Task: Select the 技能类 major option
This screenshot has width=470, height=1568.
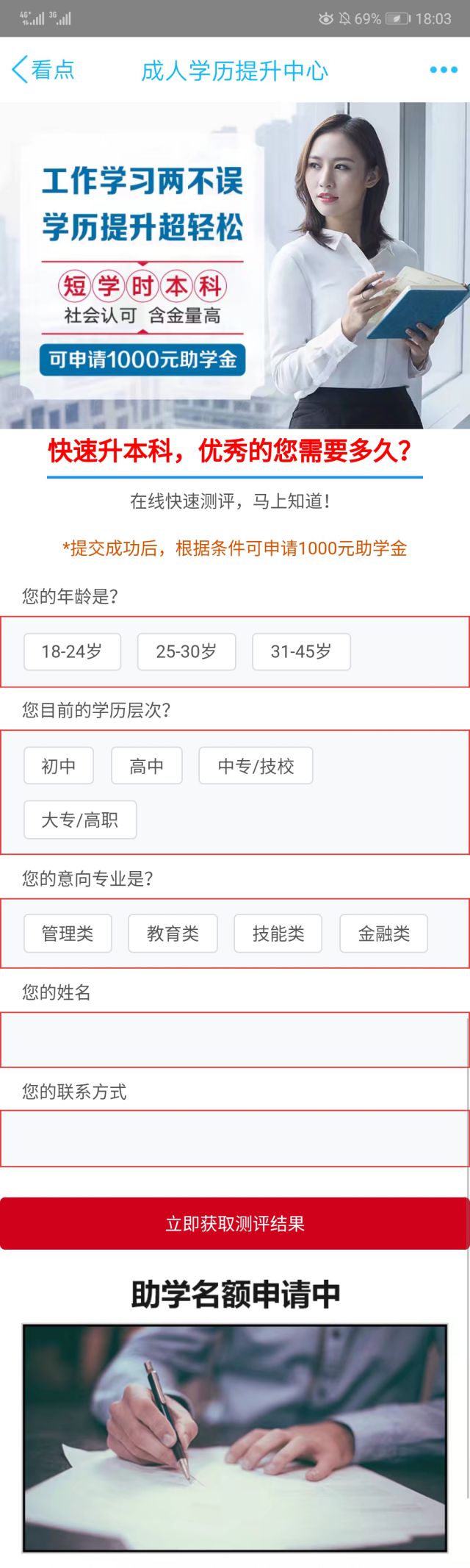Action: click(278, 934)
